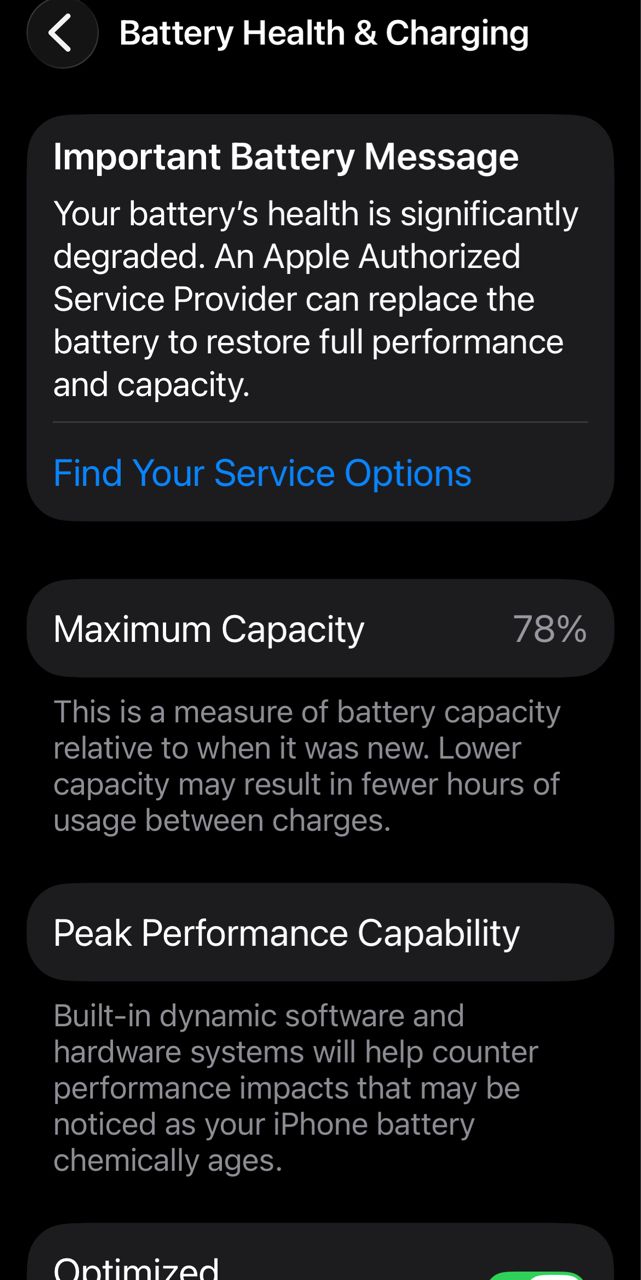This screenshot has width=641, height=1280.
Task: Go back using the top-left arrow
Action: 62,34
